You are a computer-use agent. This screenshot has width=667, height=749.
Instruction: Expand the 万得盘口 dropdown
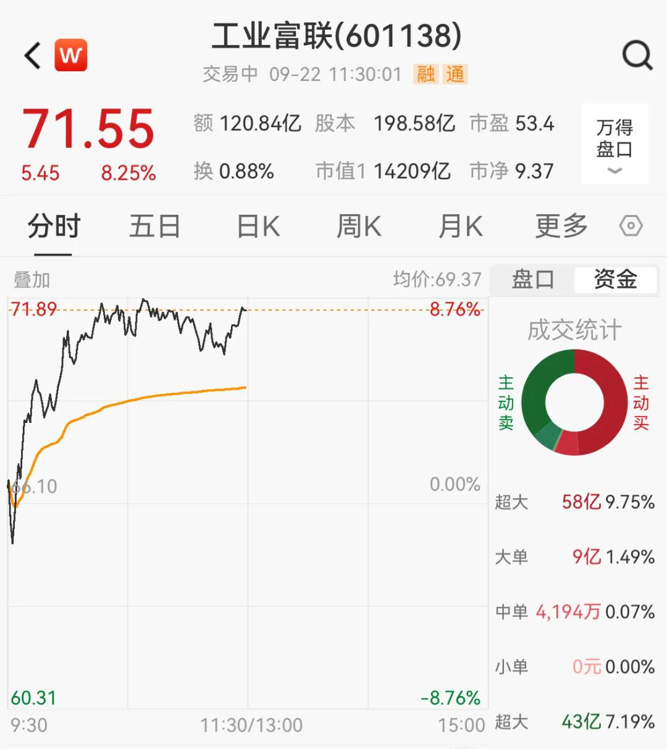[614, 147]
